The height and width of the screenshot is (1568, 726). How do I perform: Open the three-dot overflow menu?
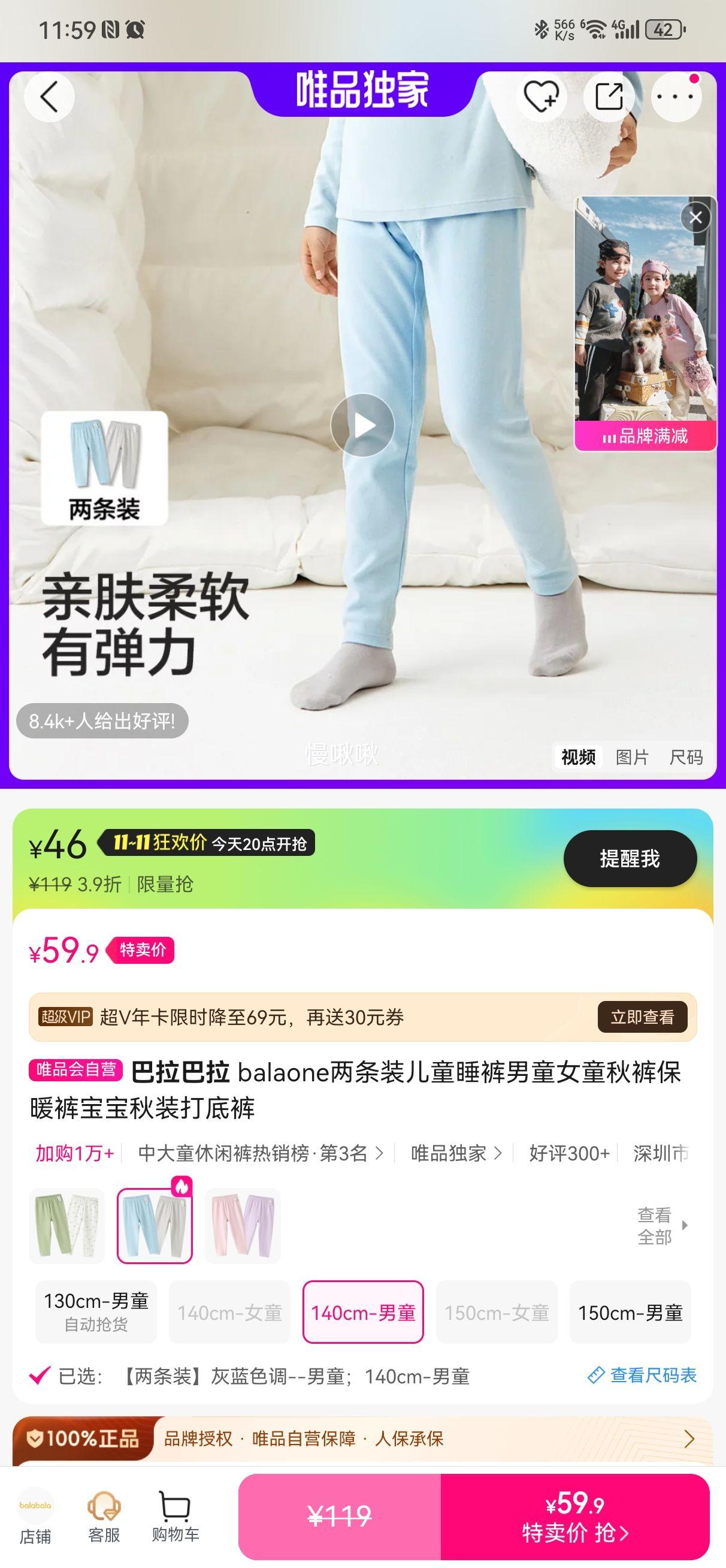(676, 97)
